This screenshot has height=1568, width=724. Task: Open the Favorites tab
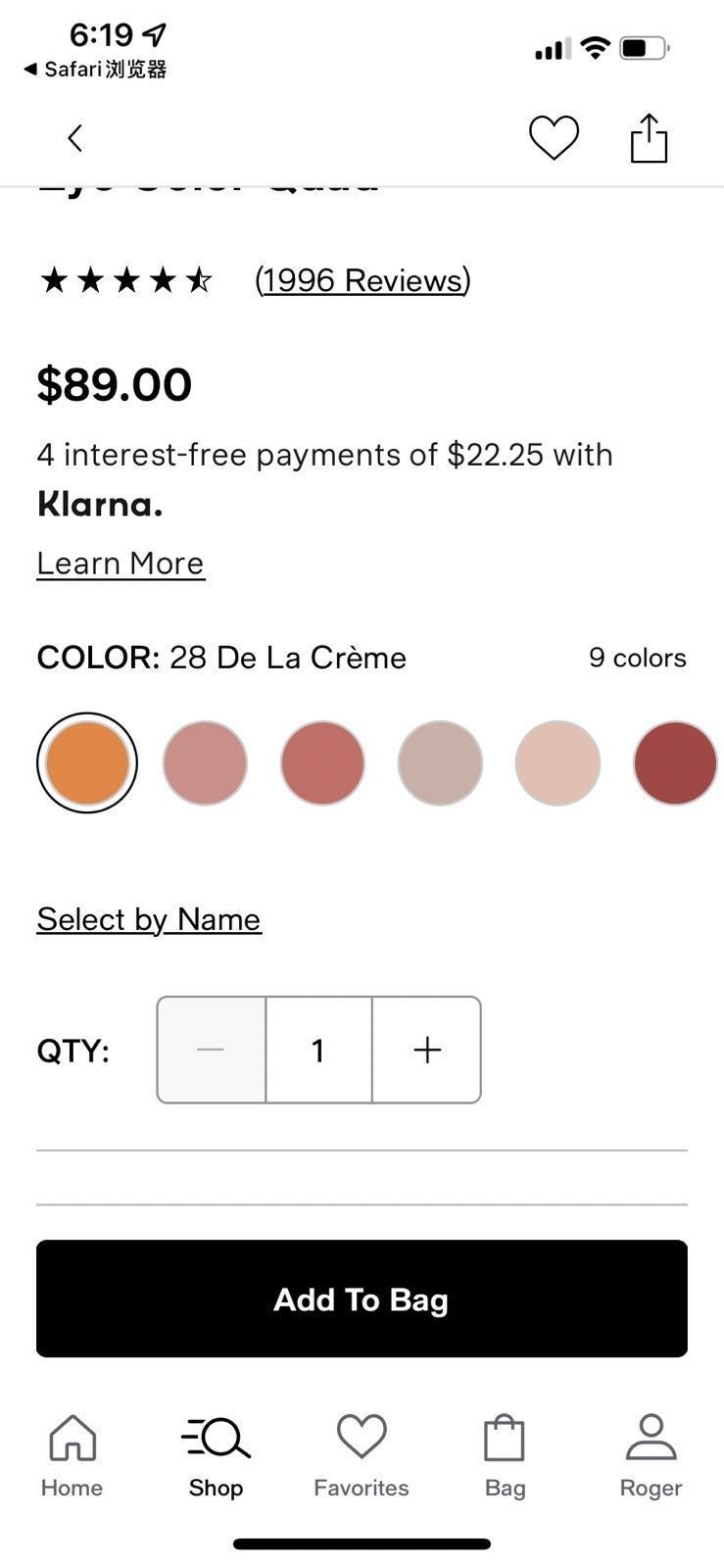pyautogui.click(x=362, y=1456)
